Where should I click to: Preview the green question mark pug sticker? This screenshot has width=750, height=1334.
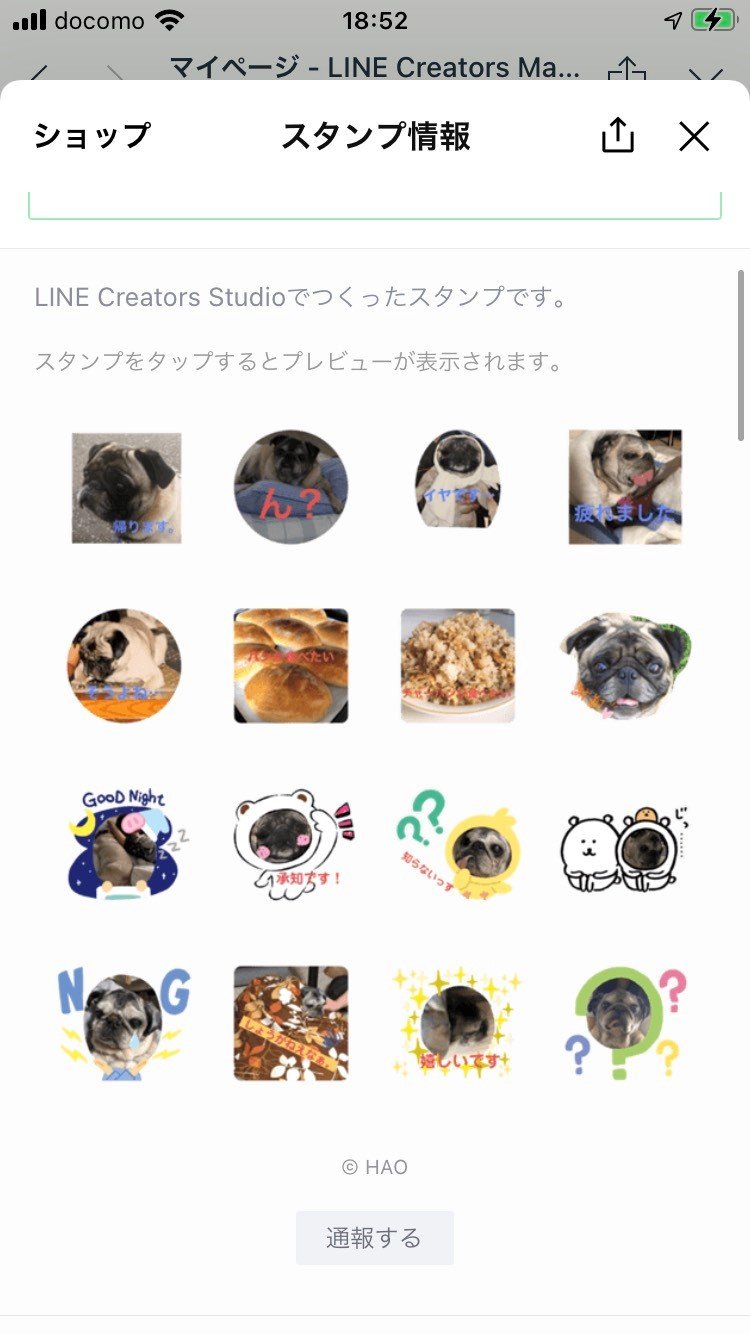tap(626, 1023)
